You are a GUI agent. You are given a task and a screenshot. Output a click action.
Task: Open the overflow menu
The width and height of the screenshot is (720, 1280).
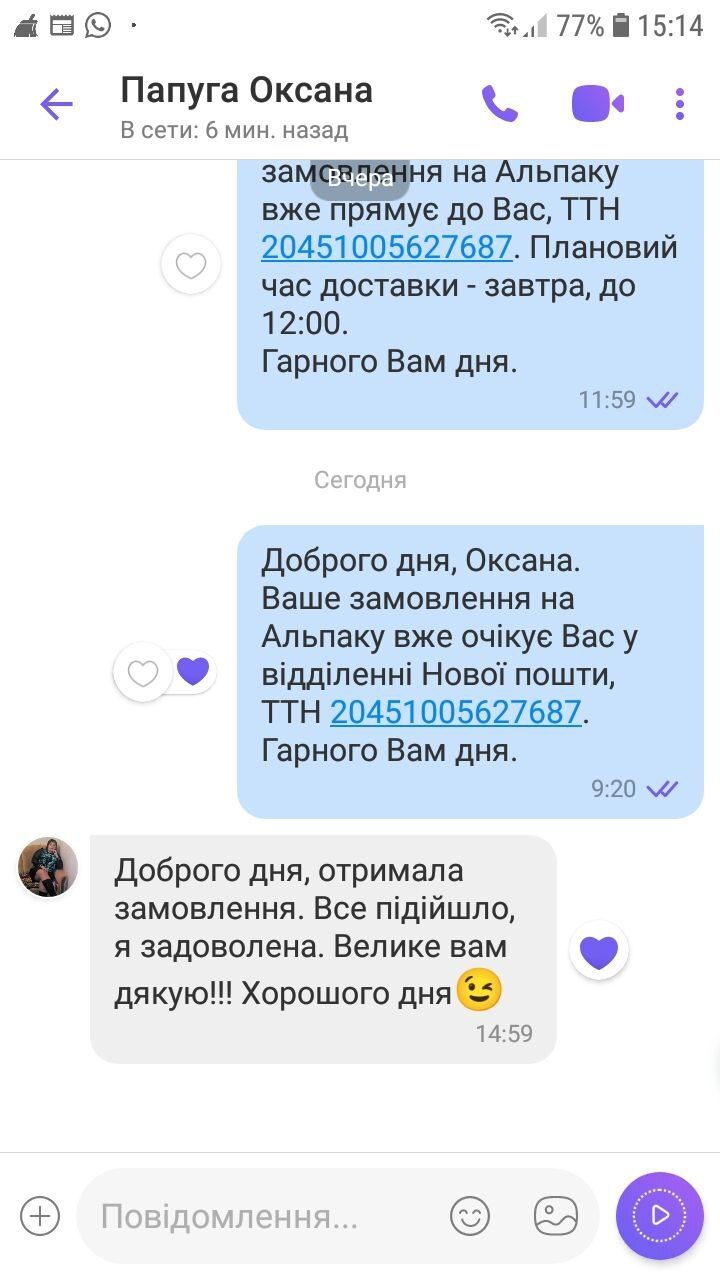[x=680, y=104]
